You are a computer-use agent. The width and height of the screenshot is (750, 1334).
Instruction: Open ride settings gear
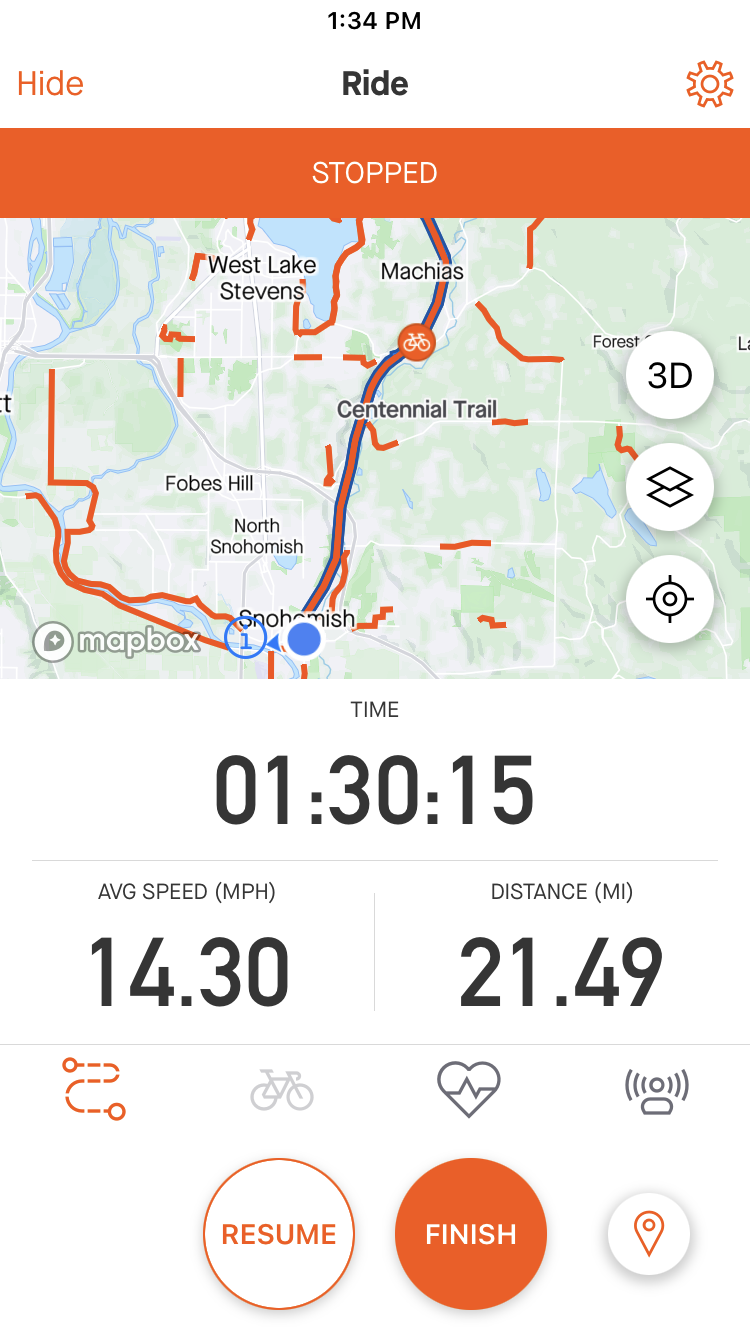click(x=709, y=84)
